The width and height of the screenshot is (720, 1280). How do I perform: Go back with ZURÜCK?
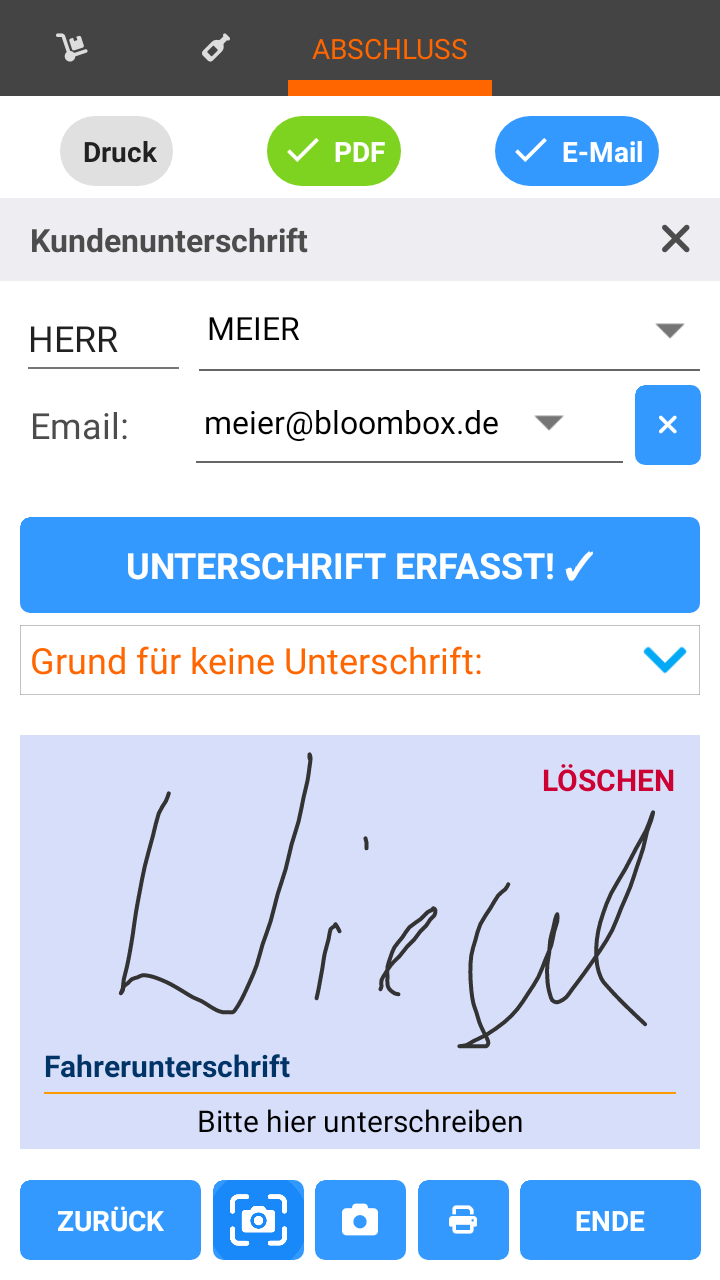click(110, 1220)
